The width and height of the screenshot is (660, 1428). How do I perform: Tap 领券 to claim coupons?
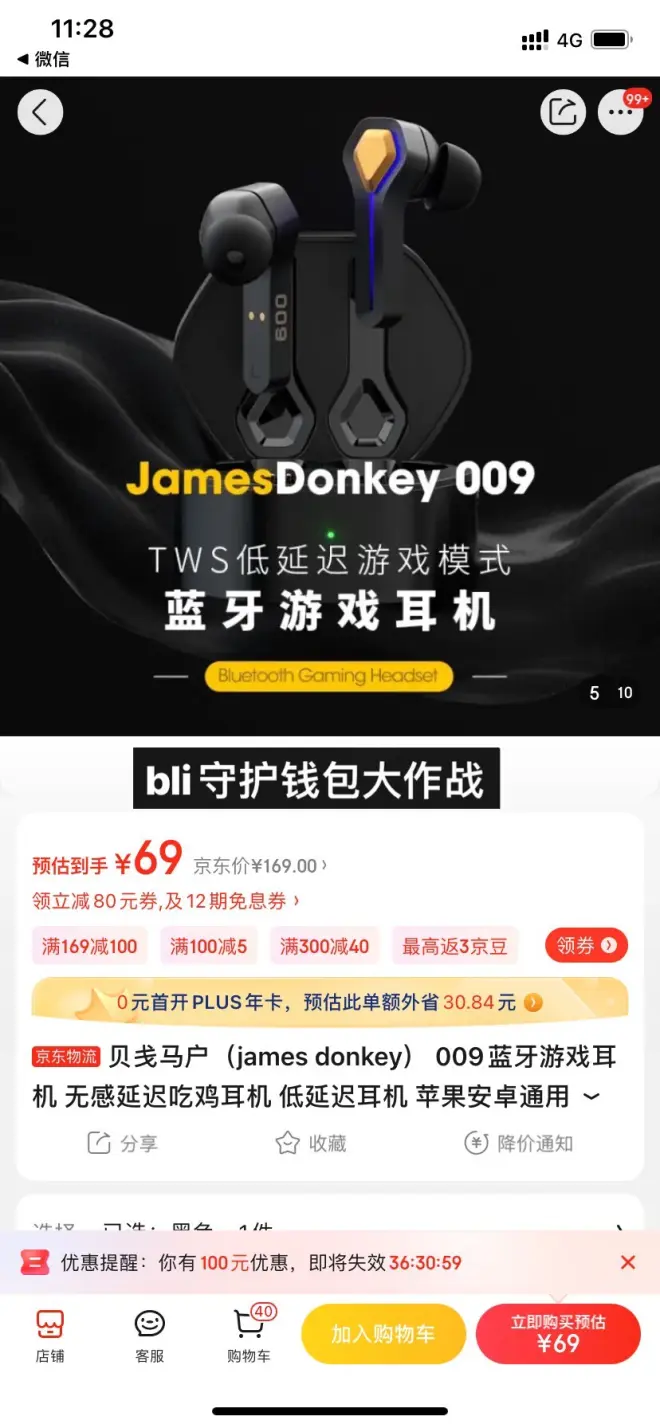(586, 945)
